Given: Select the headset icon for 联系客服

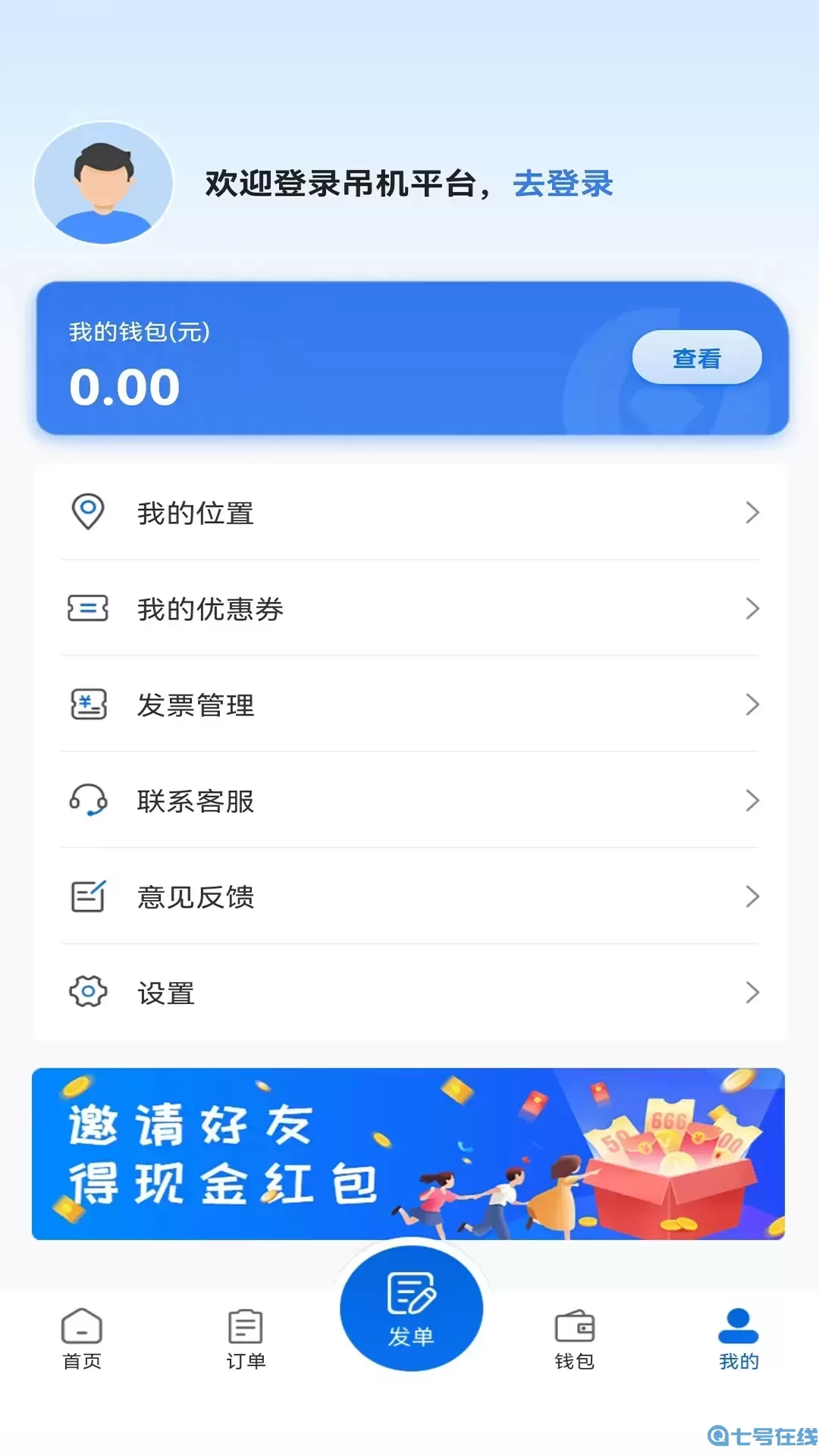Looking at the screenshot, I should point(86,801).
